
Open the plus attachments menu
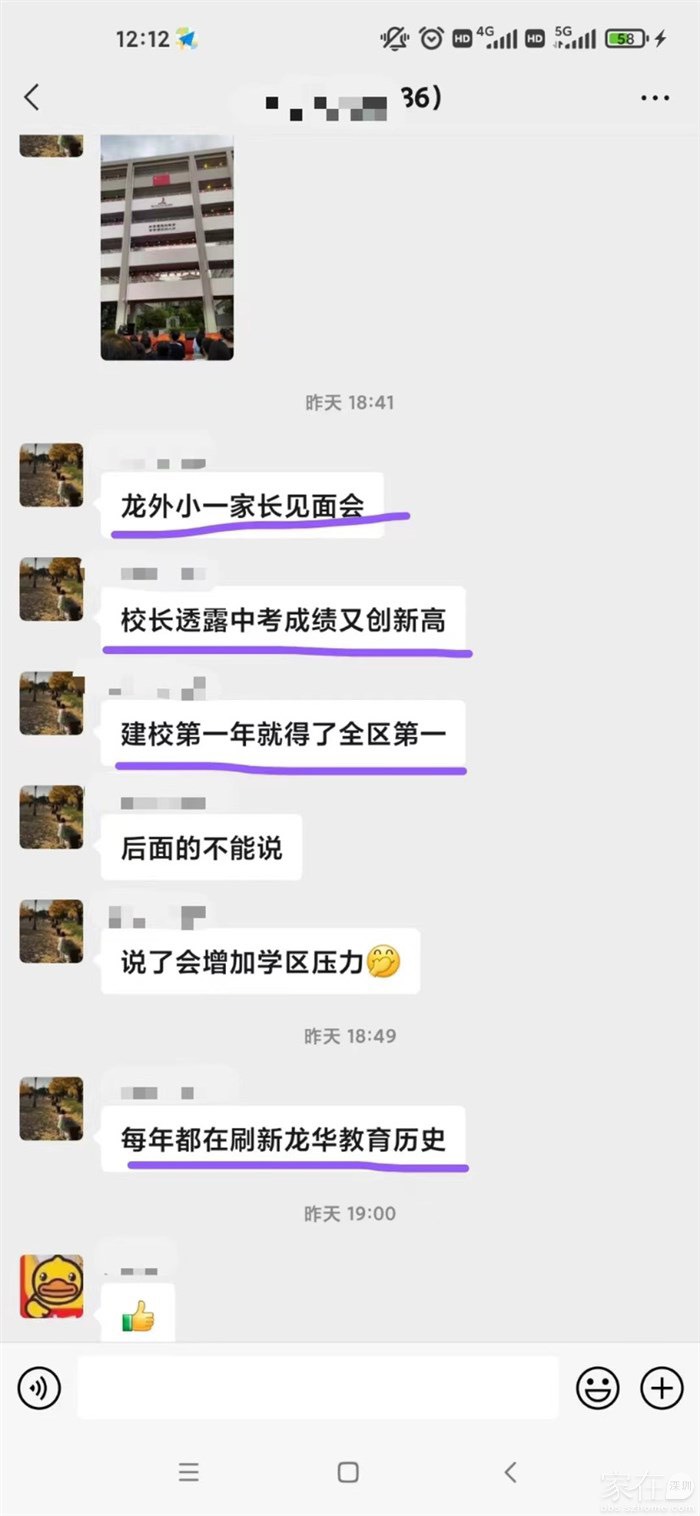(x=661, y=1388)
